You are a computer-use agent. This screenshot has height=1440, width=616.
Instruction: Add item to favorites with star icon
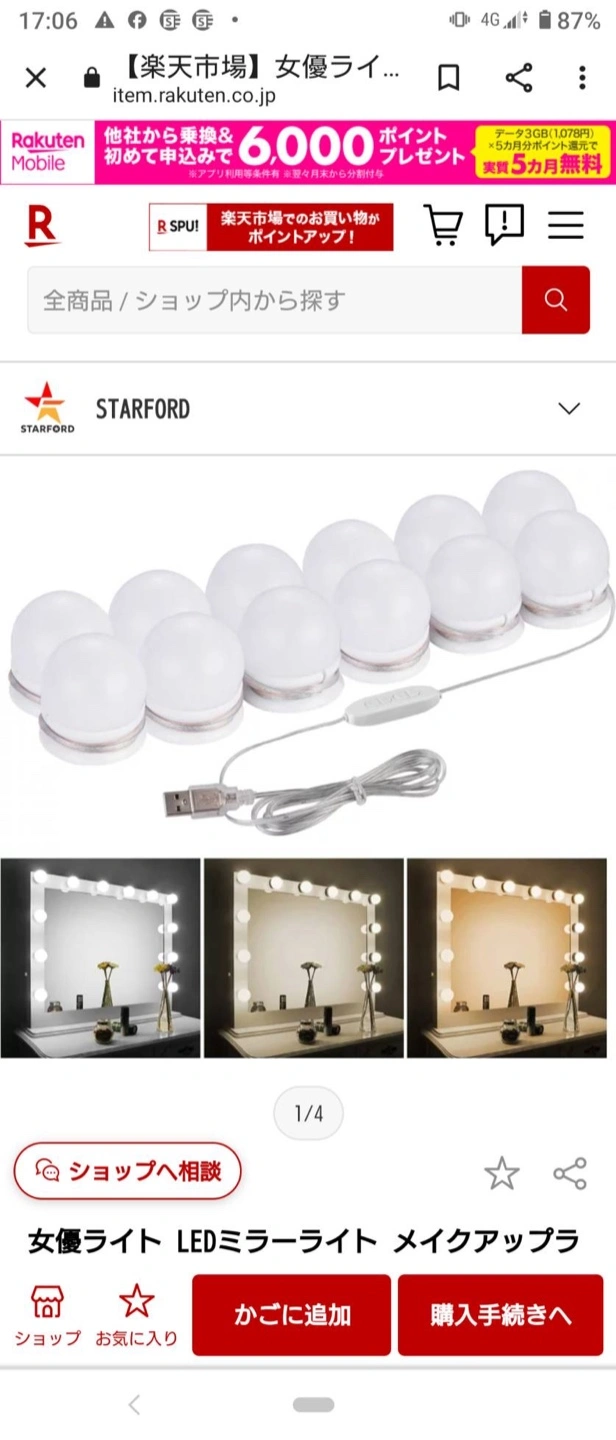pyautogui.click(x=502, y=1173)
